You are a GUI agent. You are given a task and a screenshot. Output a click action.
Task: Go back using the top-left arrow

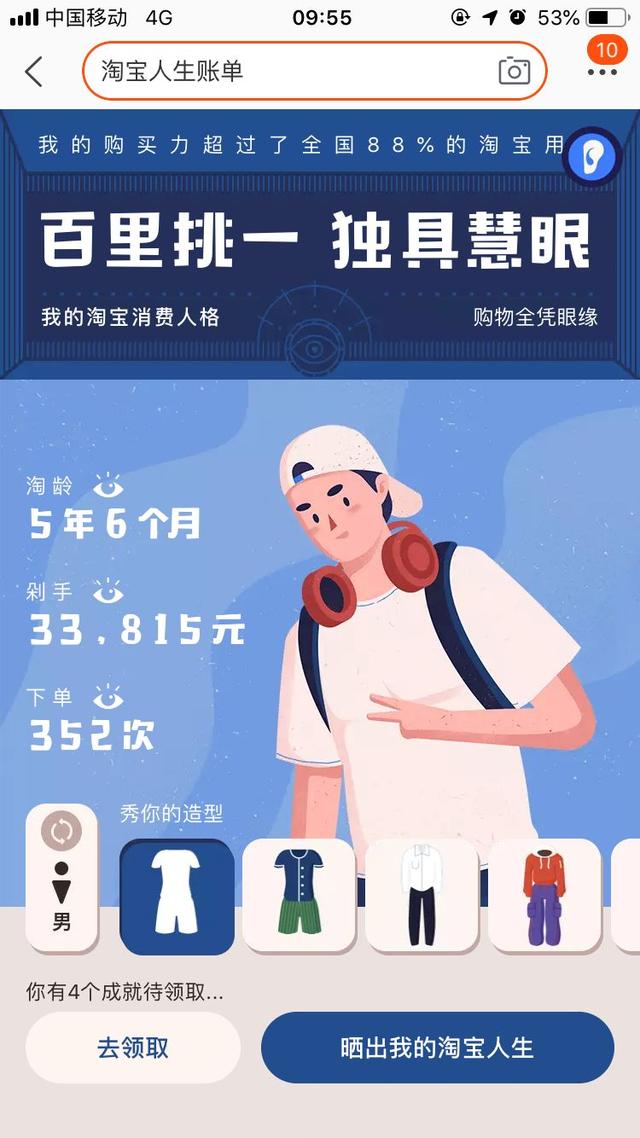33,71
